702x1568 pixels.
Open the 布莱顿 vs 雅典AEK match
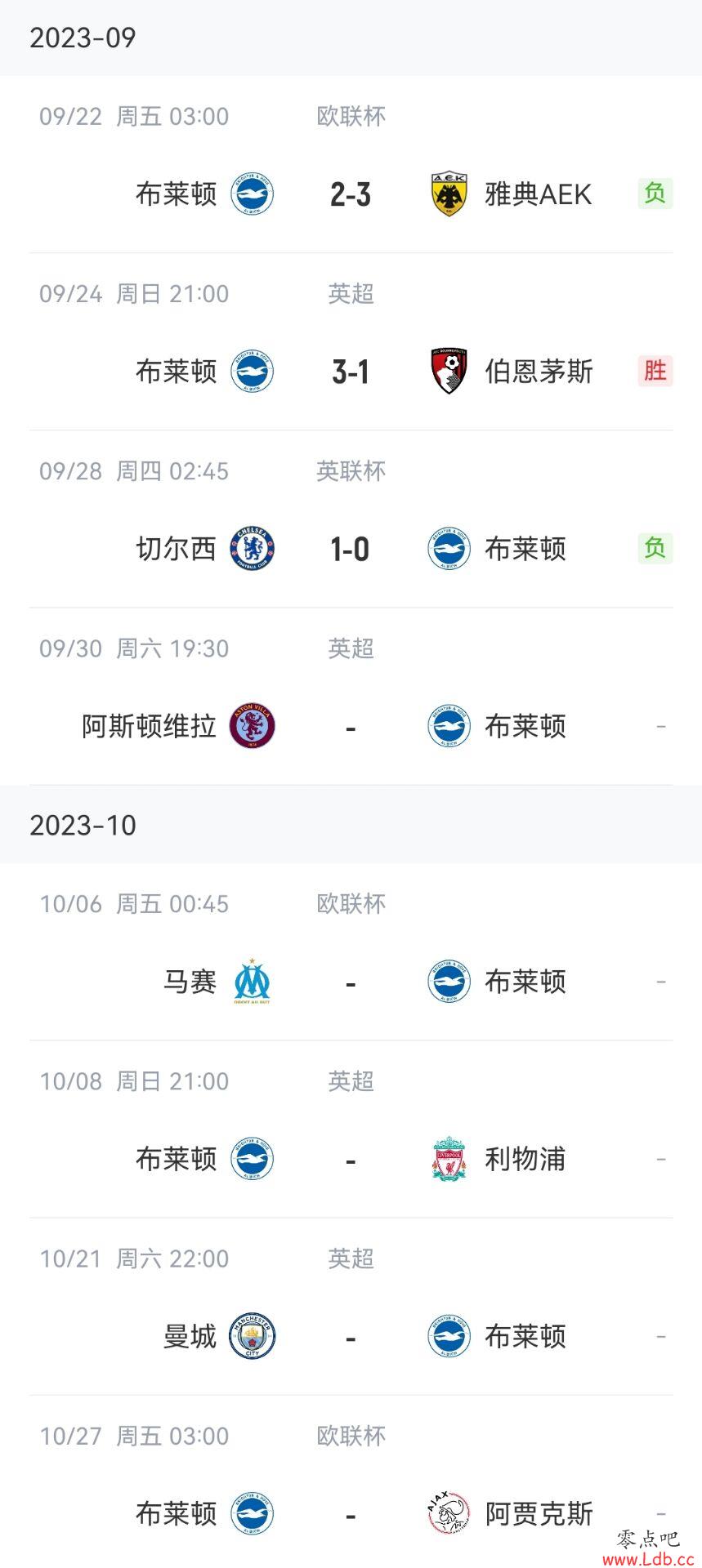click(x=351, y=164)
